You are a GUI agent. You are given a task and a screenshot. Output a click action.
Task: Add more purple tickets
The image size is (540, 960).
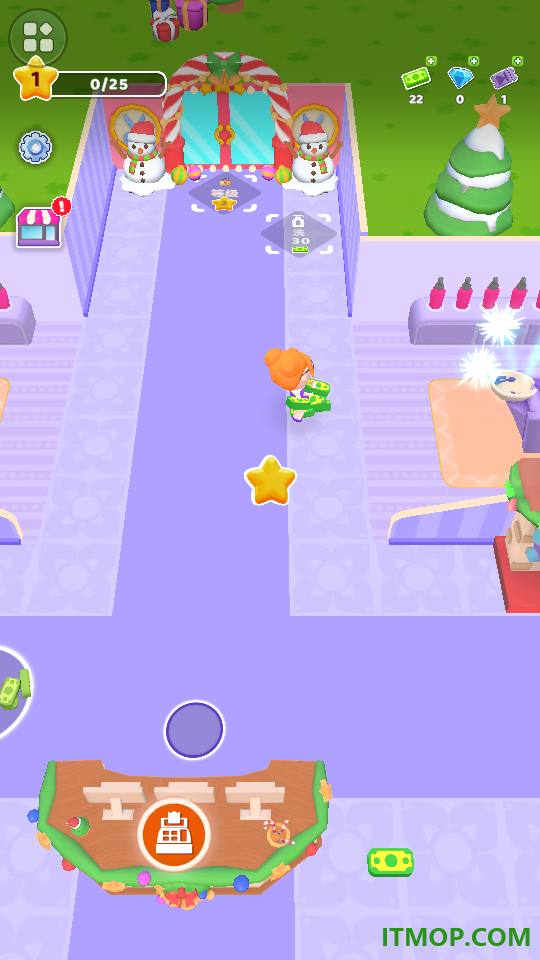click(517, 61)
